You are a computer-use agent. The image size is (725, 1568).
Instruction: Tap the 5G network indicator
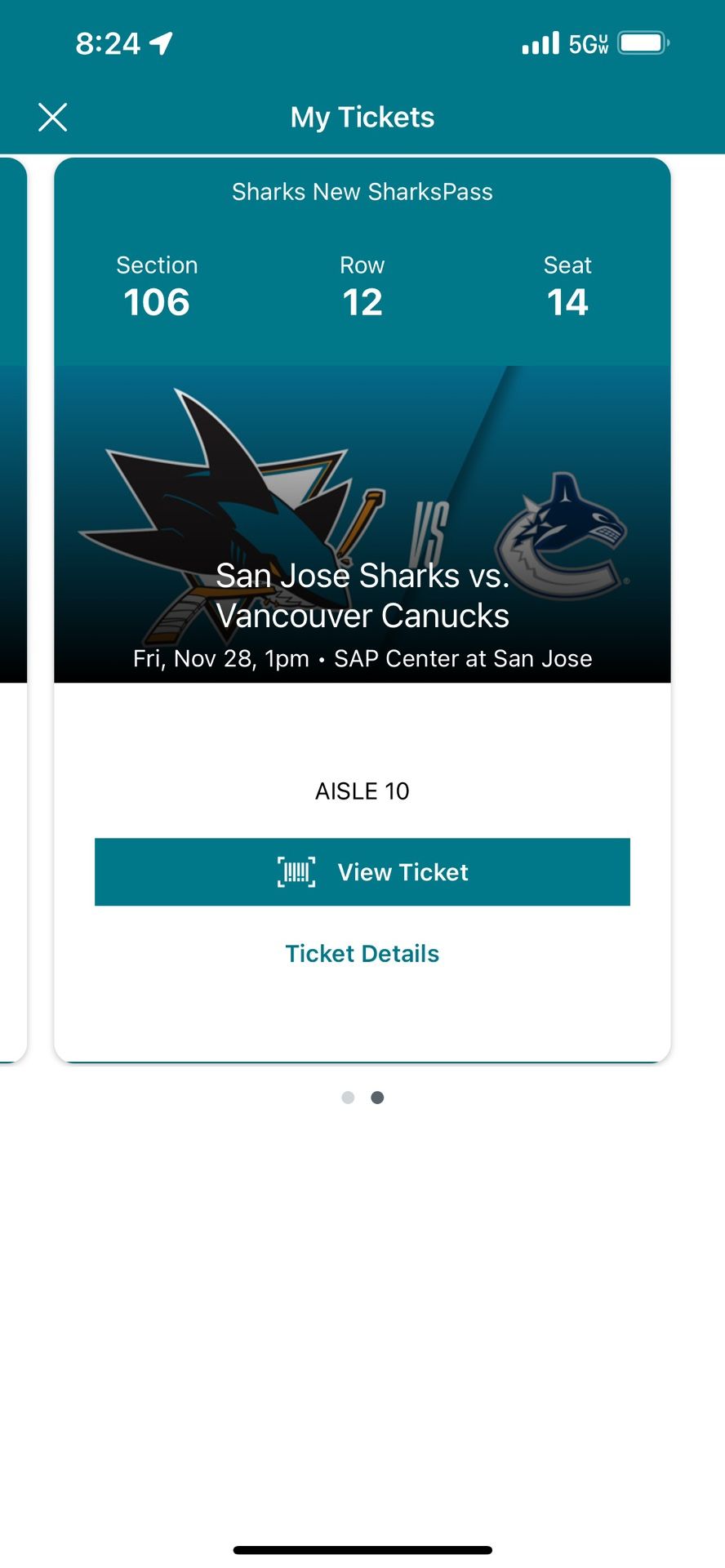pos(586,42)
